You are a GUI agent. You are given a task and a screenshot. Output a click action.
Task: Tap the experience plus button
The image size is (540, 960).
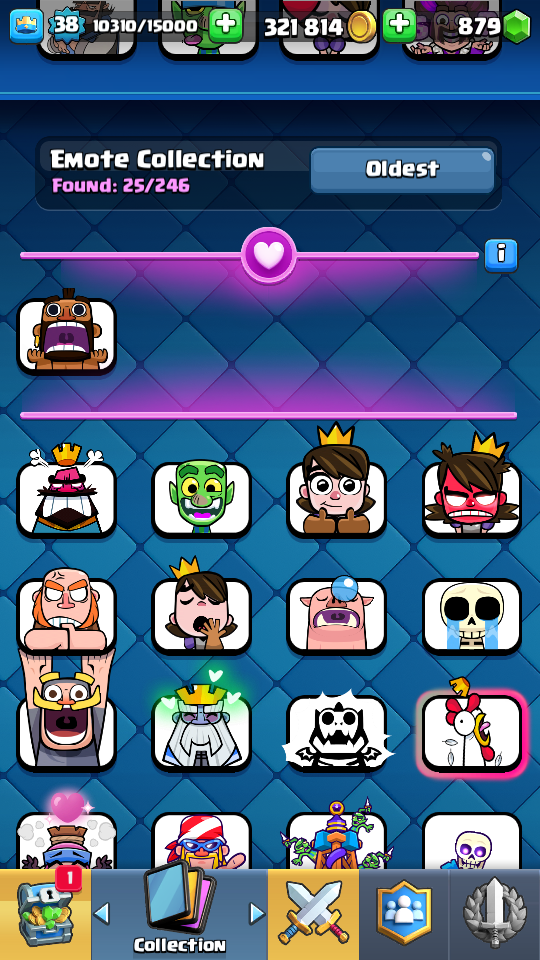pos(225,25)
